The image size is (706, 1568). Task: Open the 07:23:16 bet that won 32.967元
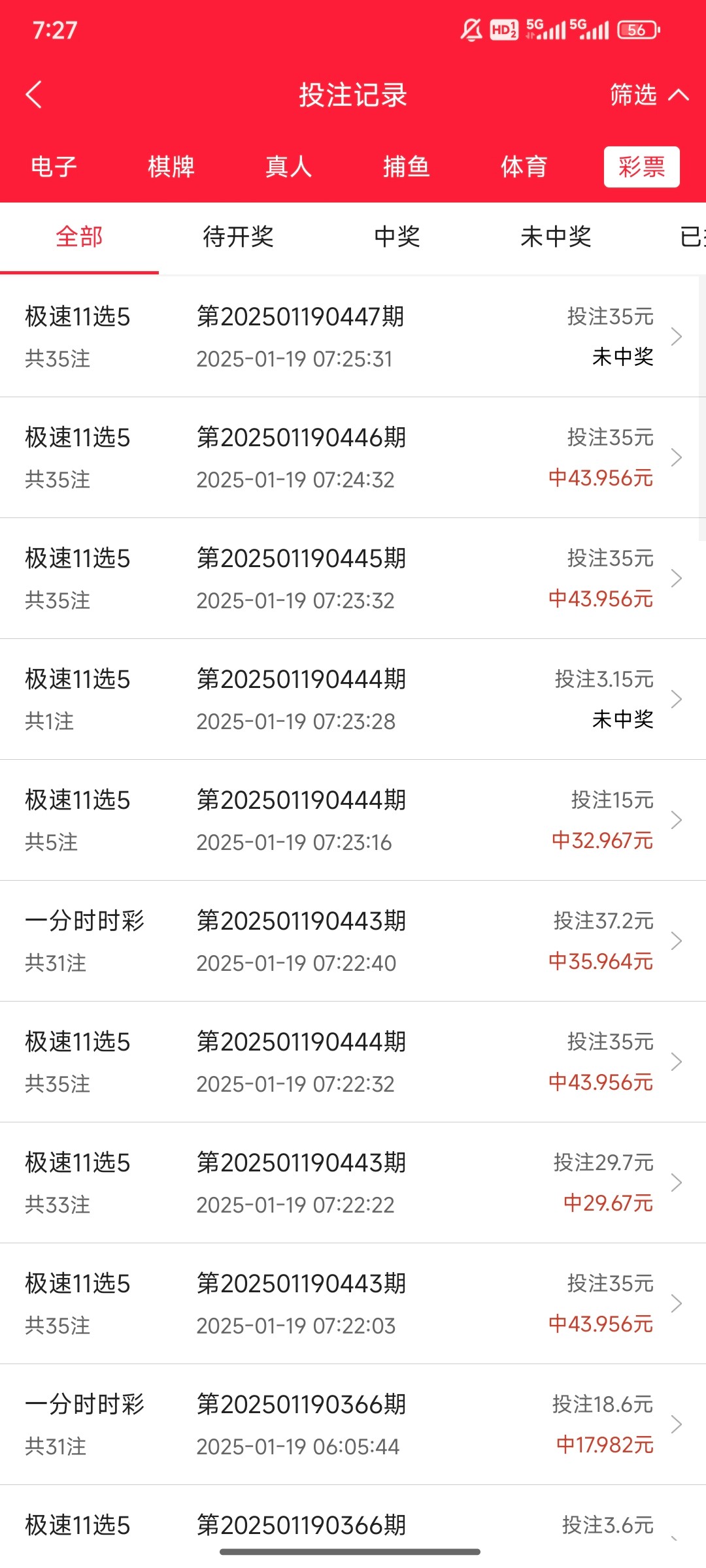coord(353,820)
